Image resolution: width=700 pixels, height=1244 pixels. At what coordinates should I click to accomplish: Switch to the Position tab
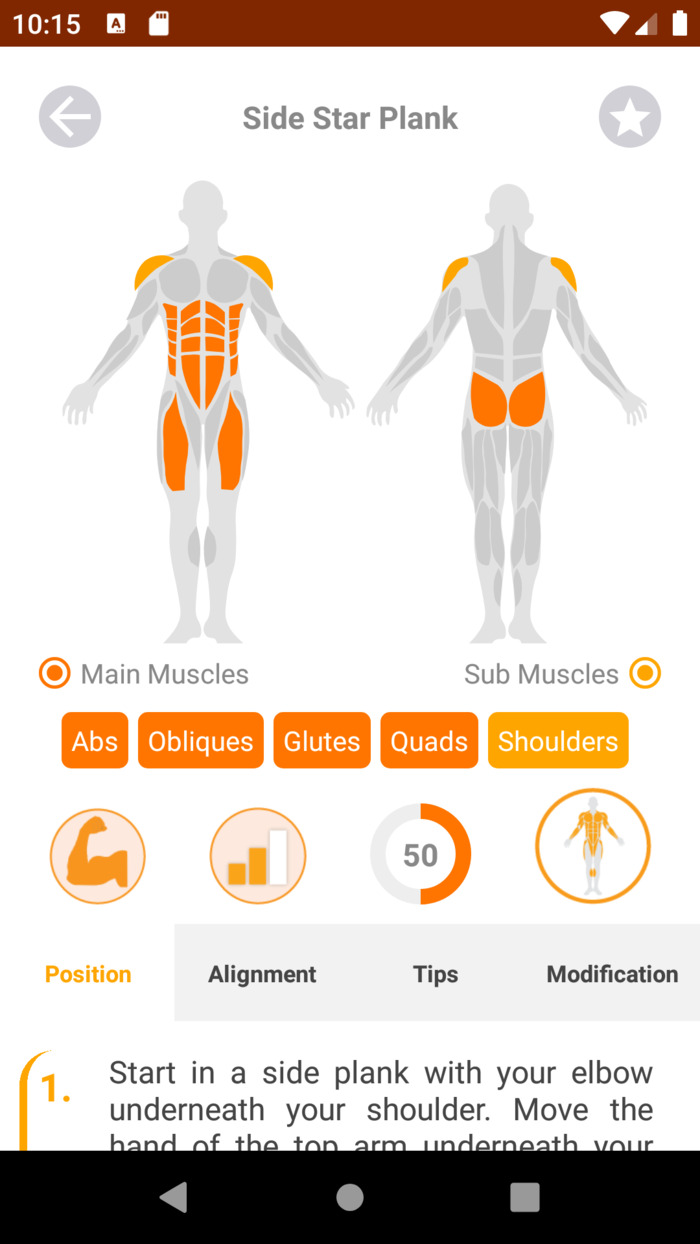click(x=88, y=974)
